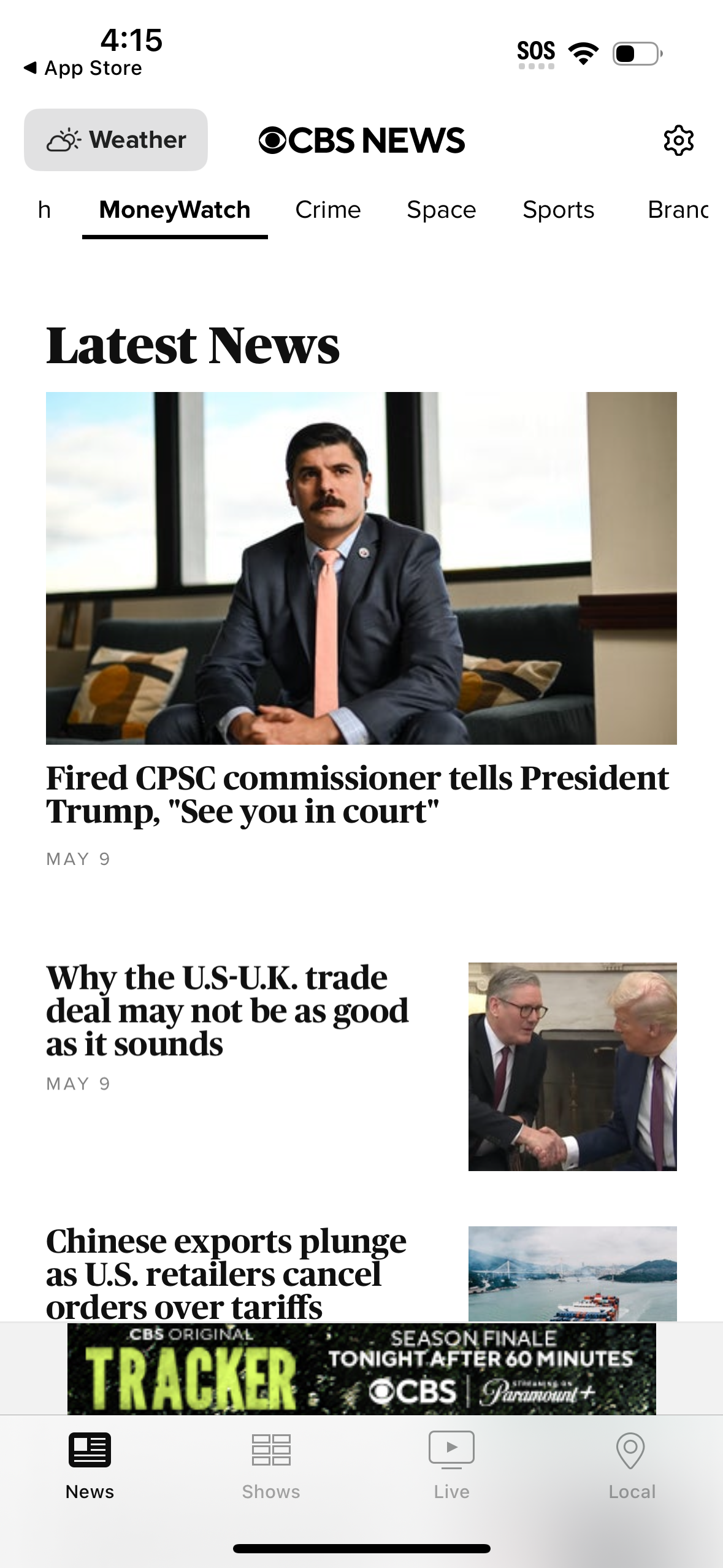Open the CBS News settings gear
The height and width of the screenshot is (1568, 723).
[x=679, y=139]
